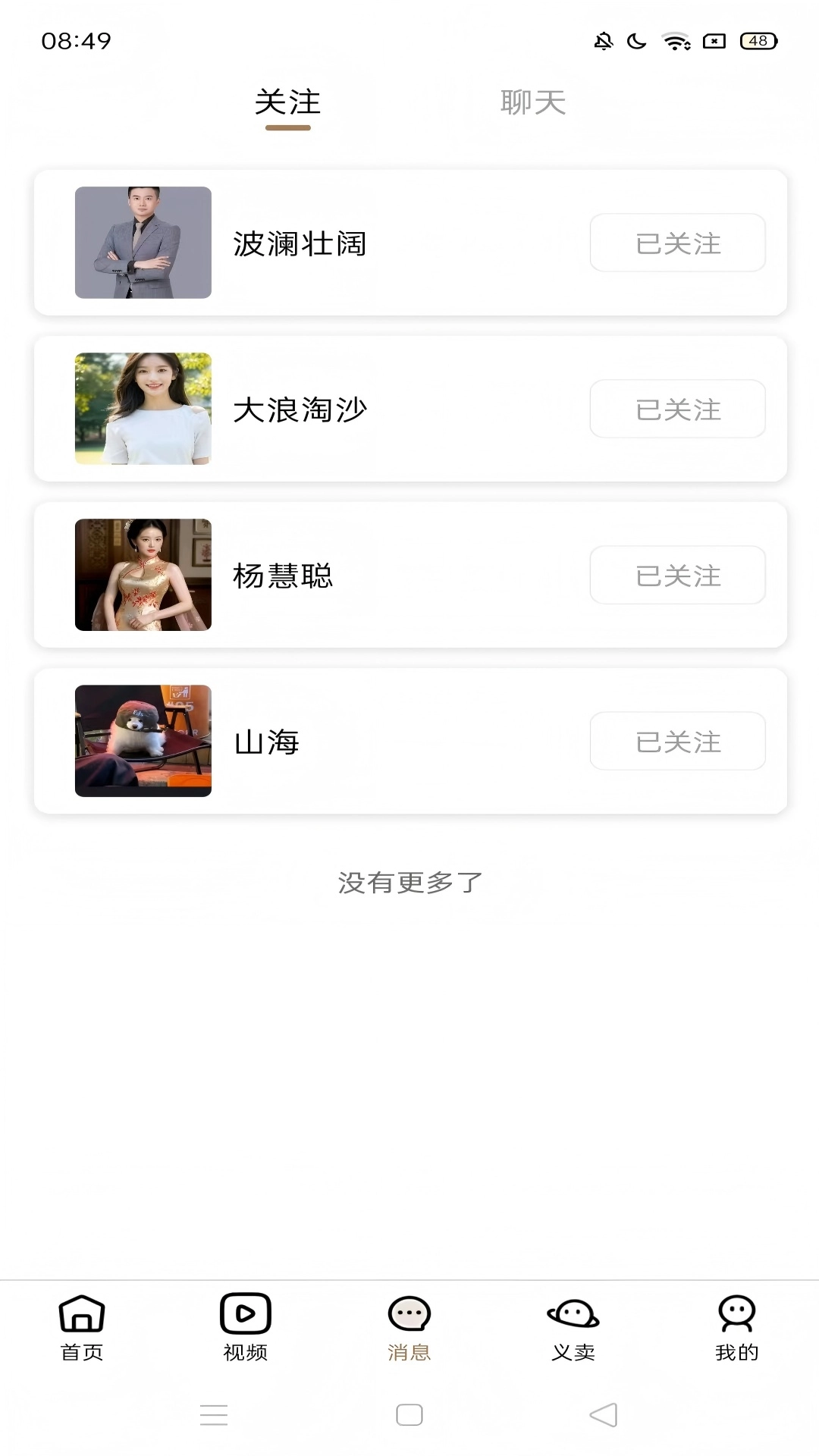Tap 山海's dog avatar picture
This screenshot has height=1456, width=819.
(143, 742)
